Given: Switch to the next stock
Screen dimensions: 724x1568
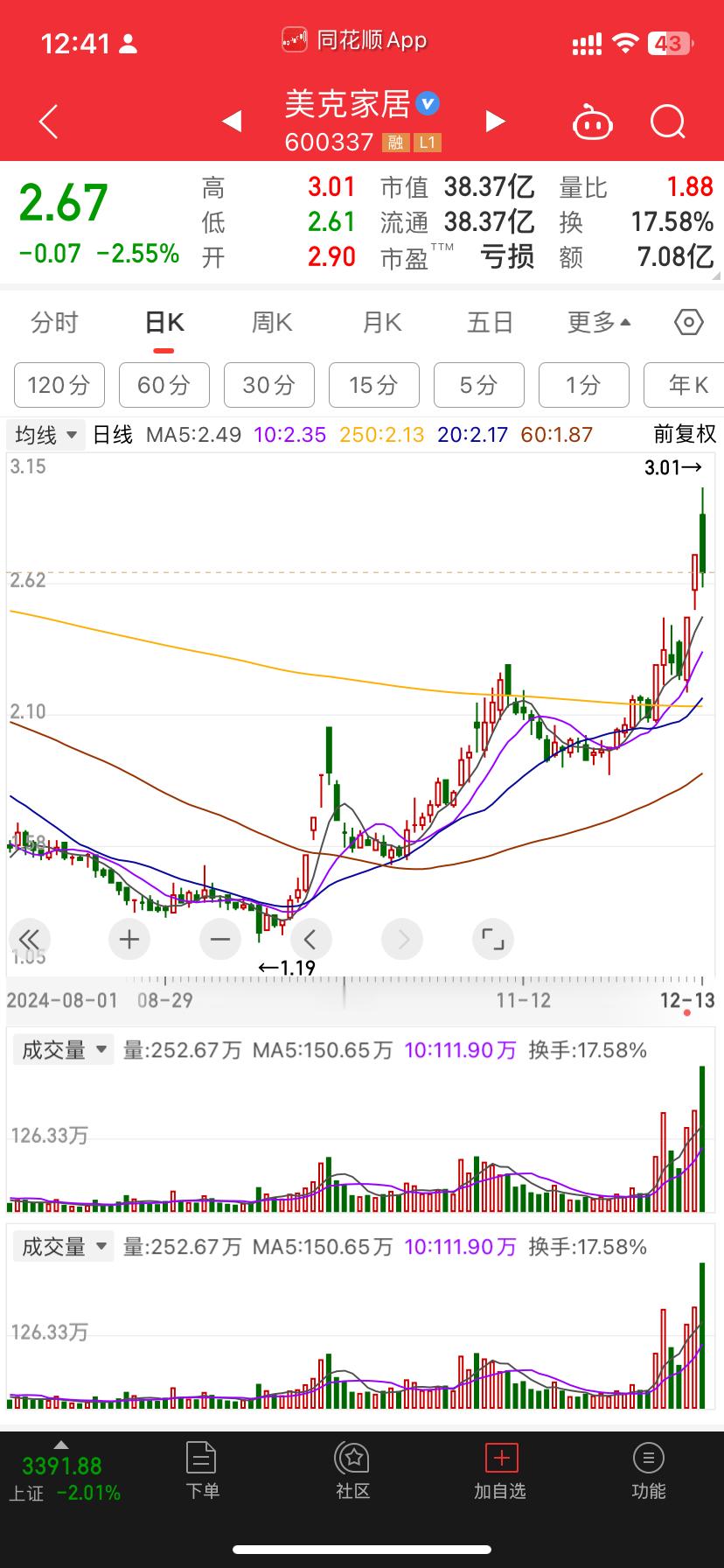Looking at the screenshot, I should click(x=495, y=122).
